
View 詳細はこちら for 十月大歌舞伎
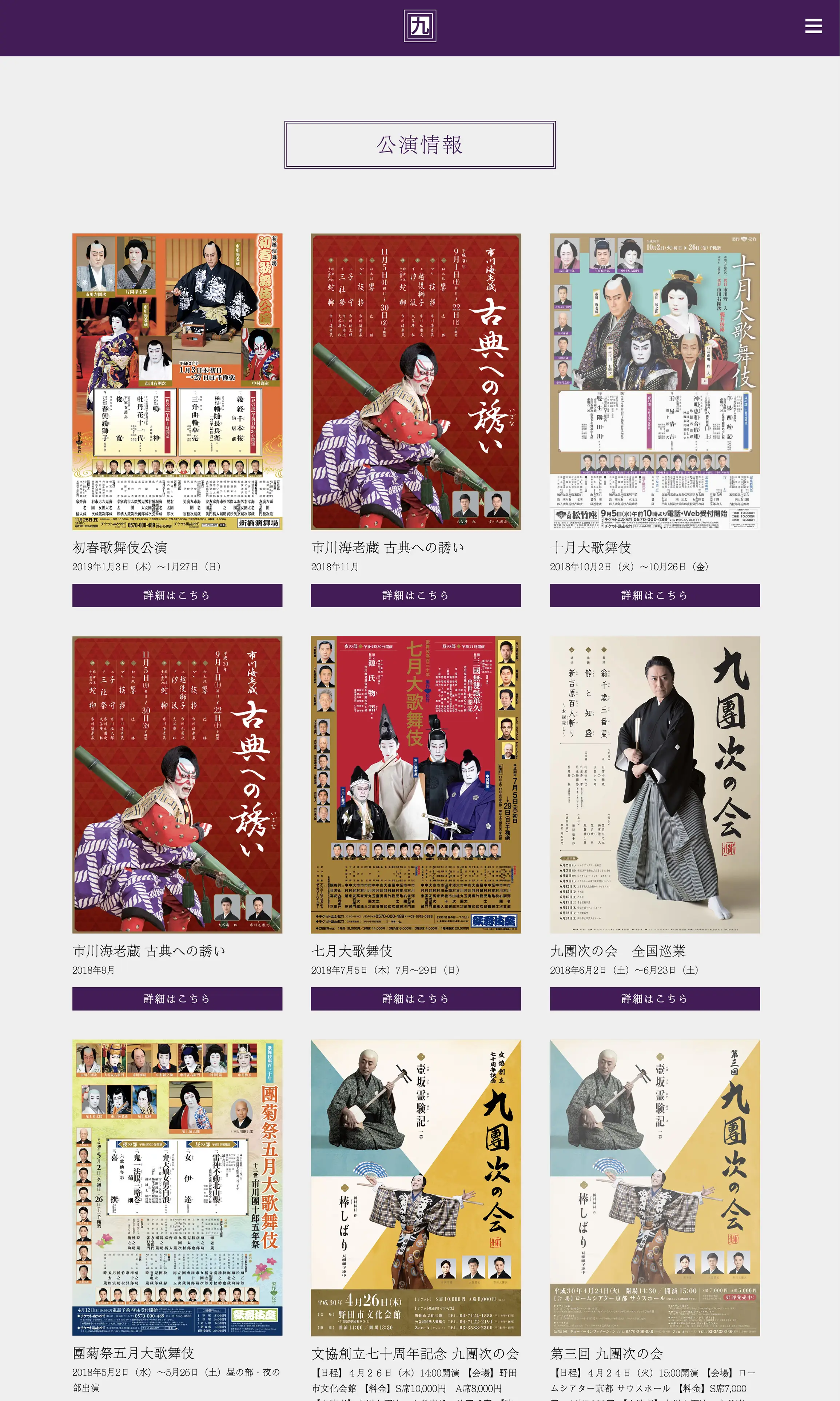pos(654,595)
